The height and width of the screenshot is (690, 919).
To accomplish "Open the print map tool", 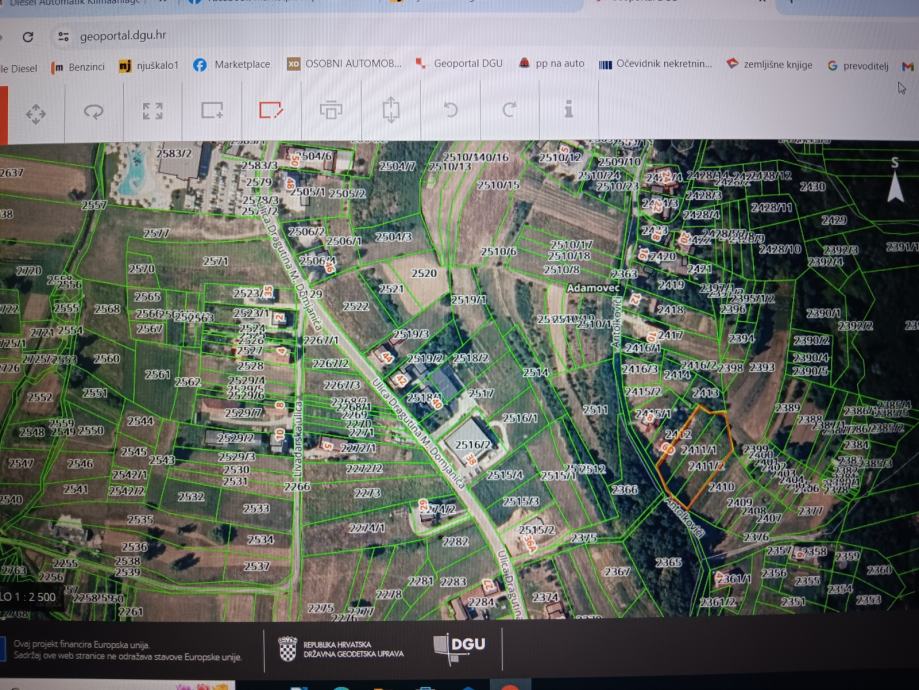I will pyautogui.click(x=331, y=110).
